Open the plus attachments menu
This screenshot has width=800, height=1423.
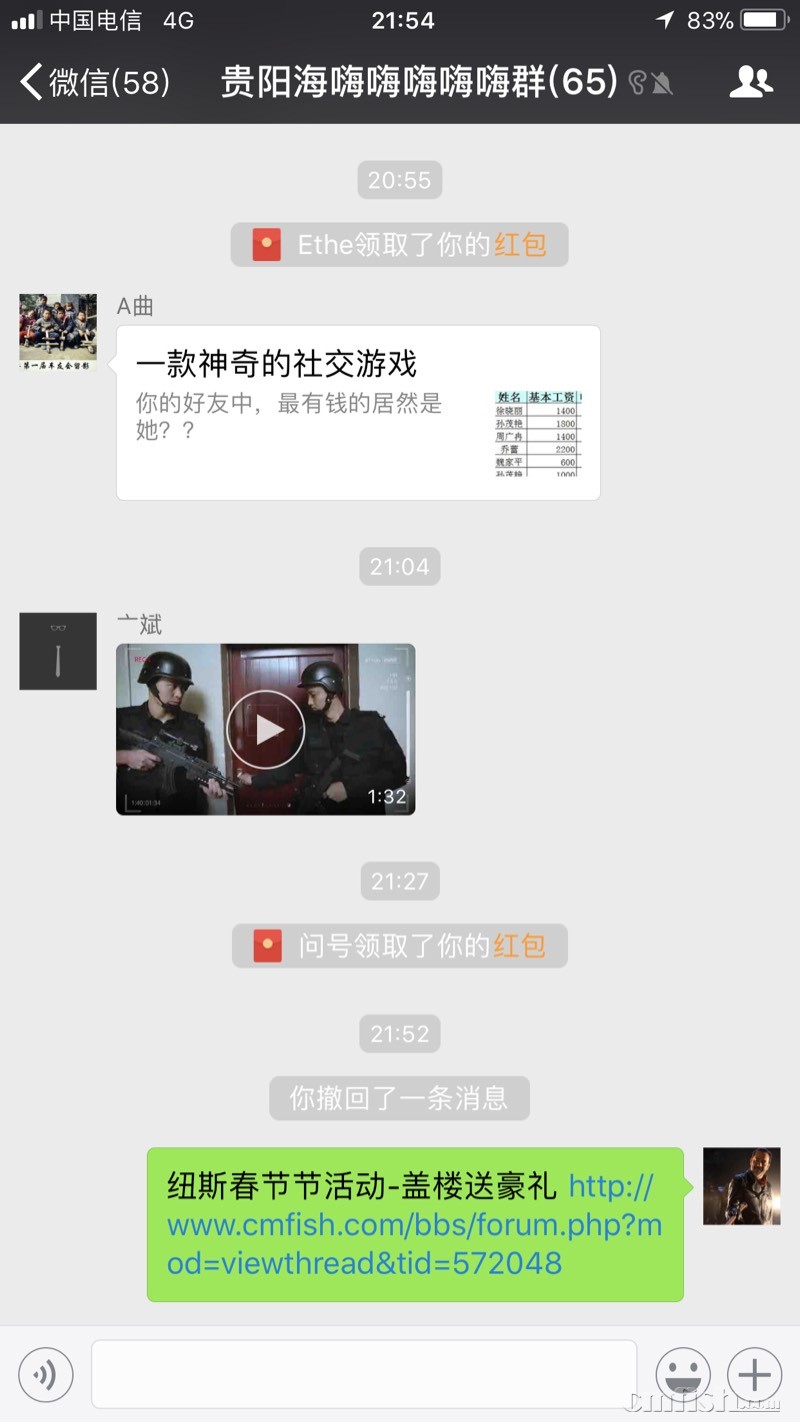pos(754,1374)
